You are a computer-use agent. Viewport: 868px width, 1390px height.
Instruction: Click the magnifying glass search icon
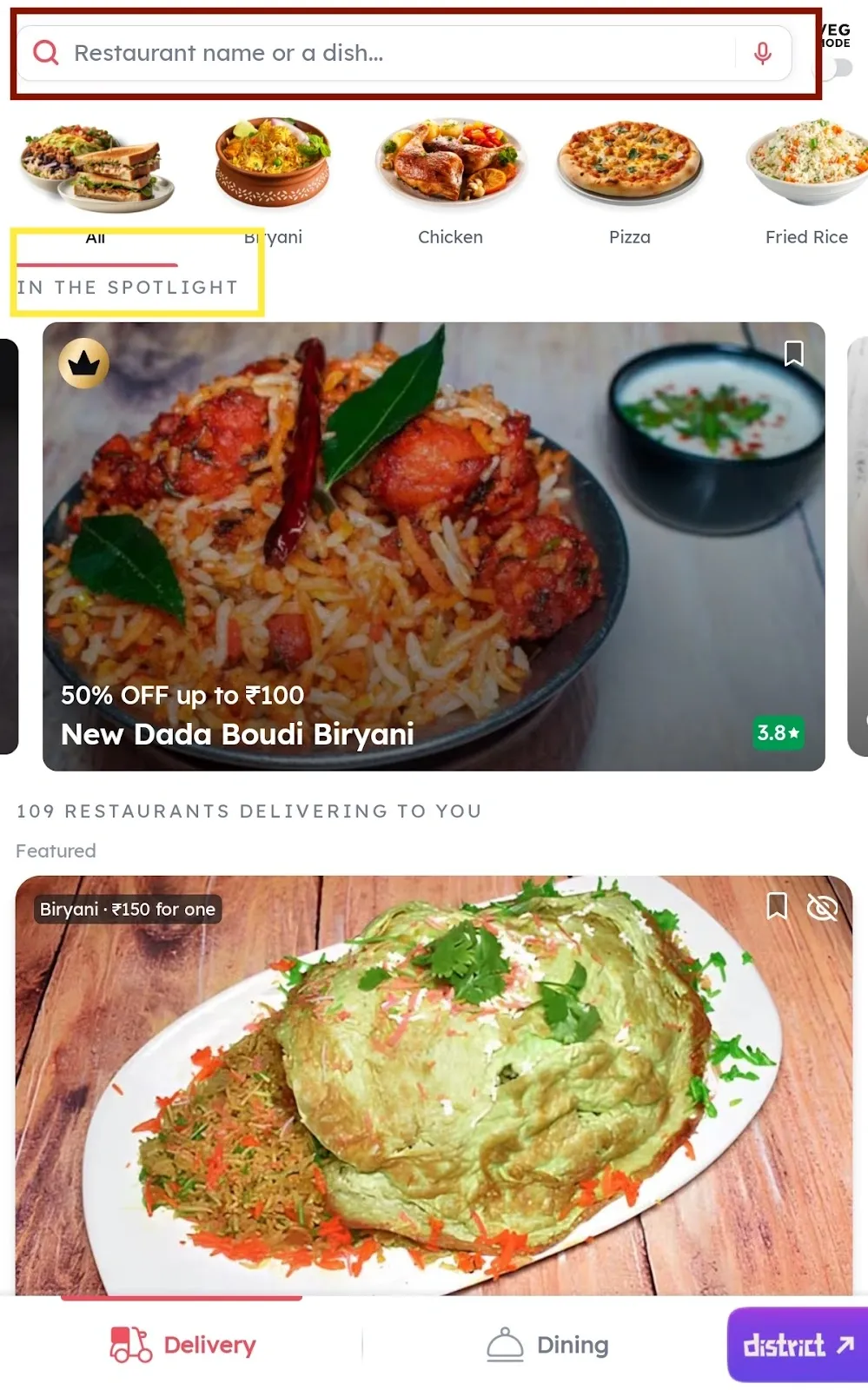[x=44, y=53]
